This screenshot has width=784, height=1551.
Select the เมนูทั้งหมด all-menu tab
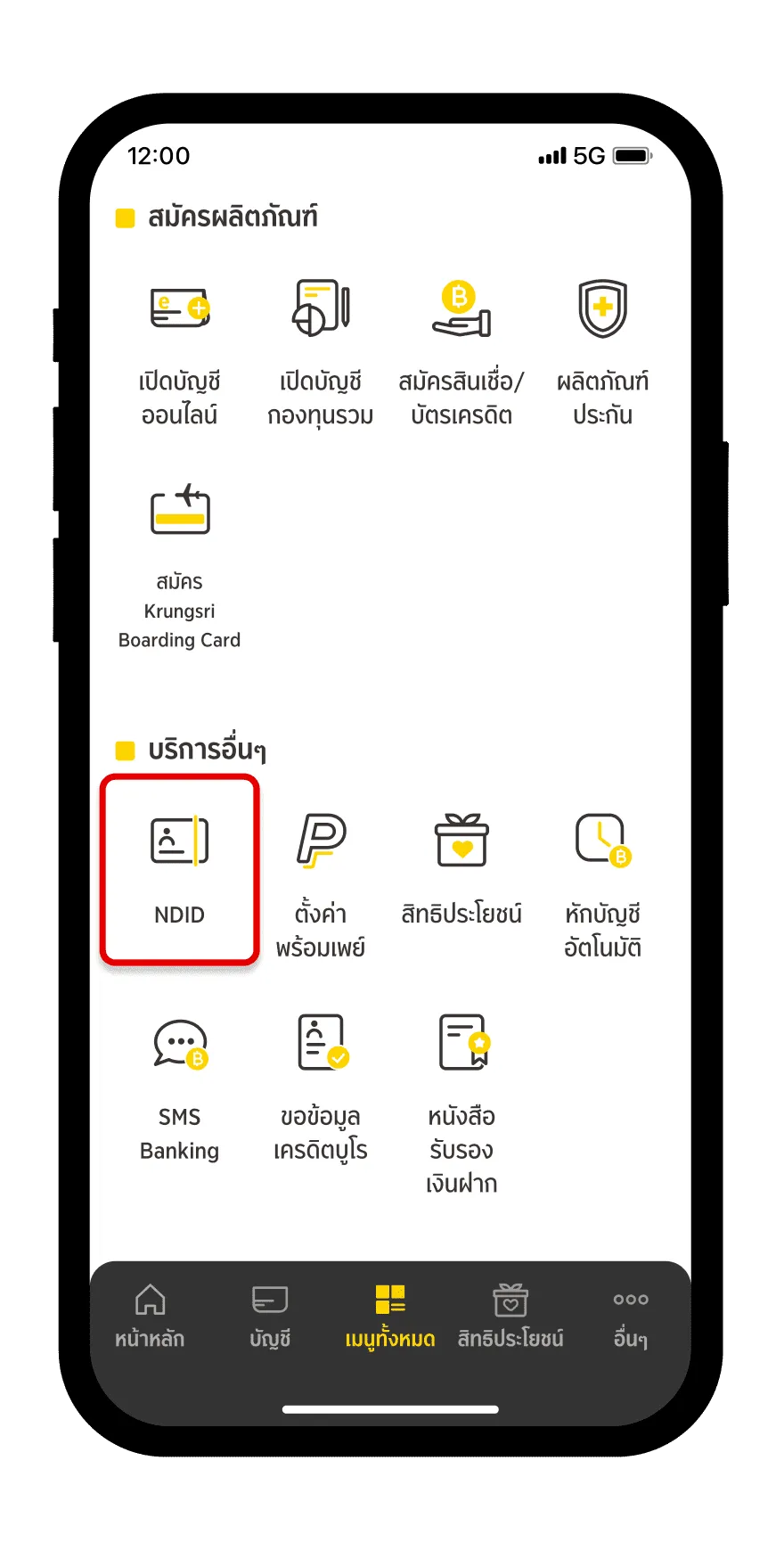(x=390, y=1316)
